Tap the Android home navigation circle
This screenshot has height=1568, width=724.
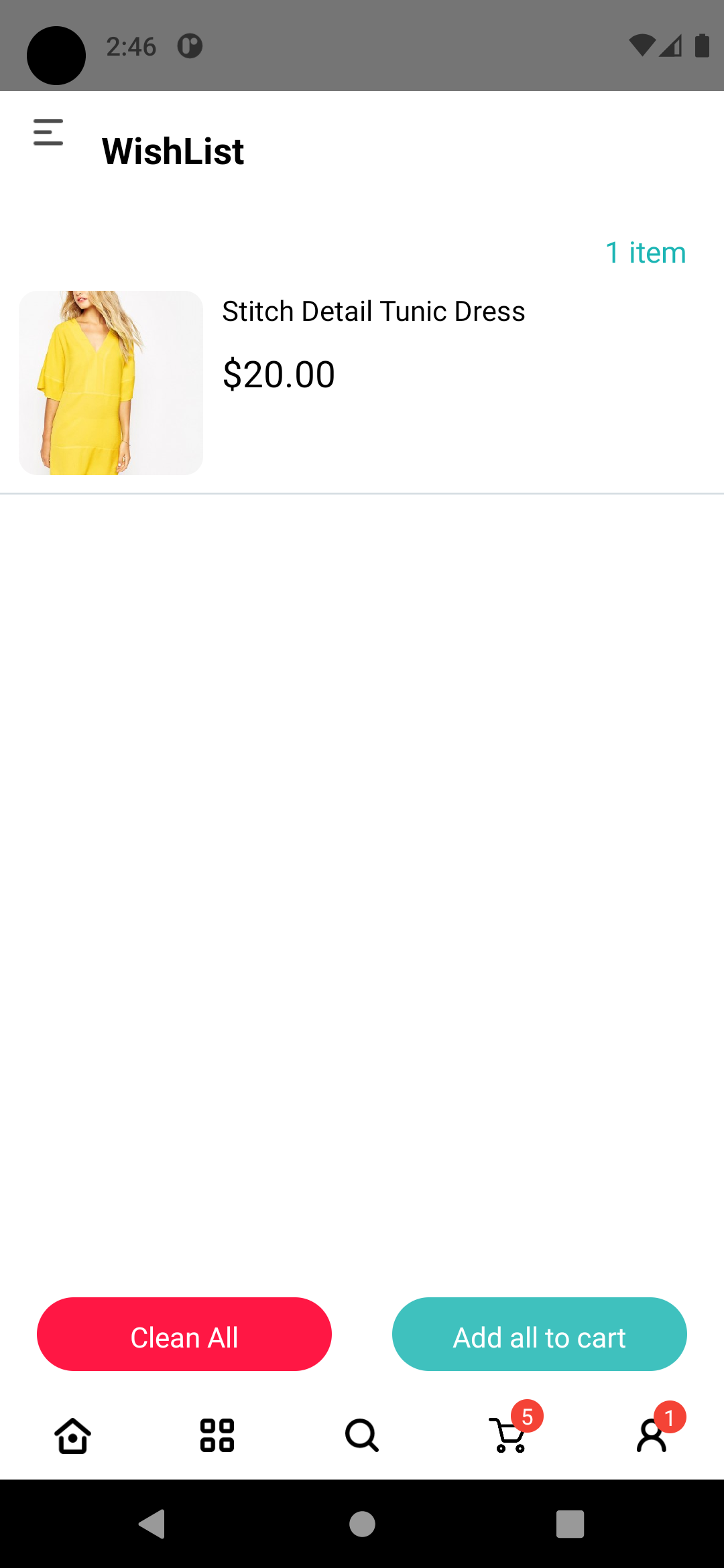361,1525
